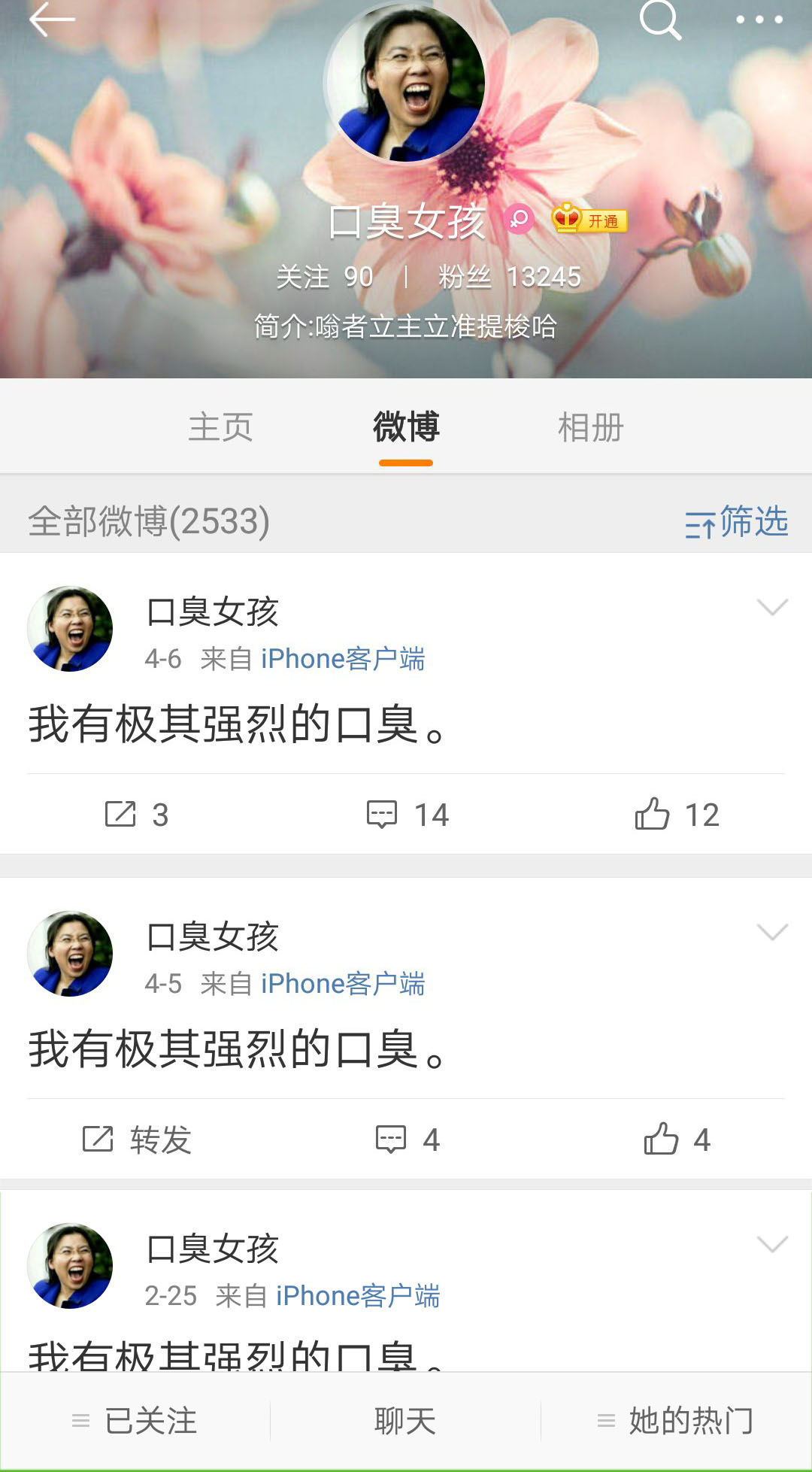Tap 转发 on the 4-5 post
This screenshot has width=812, height=1472.
137,1140
